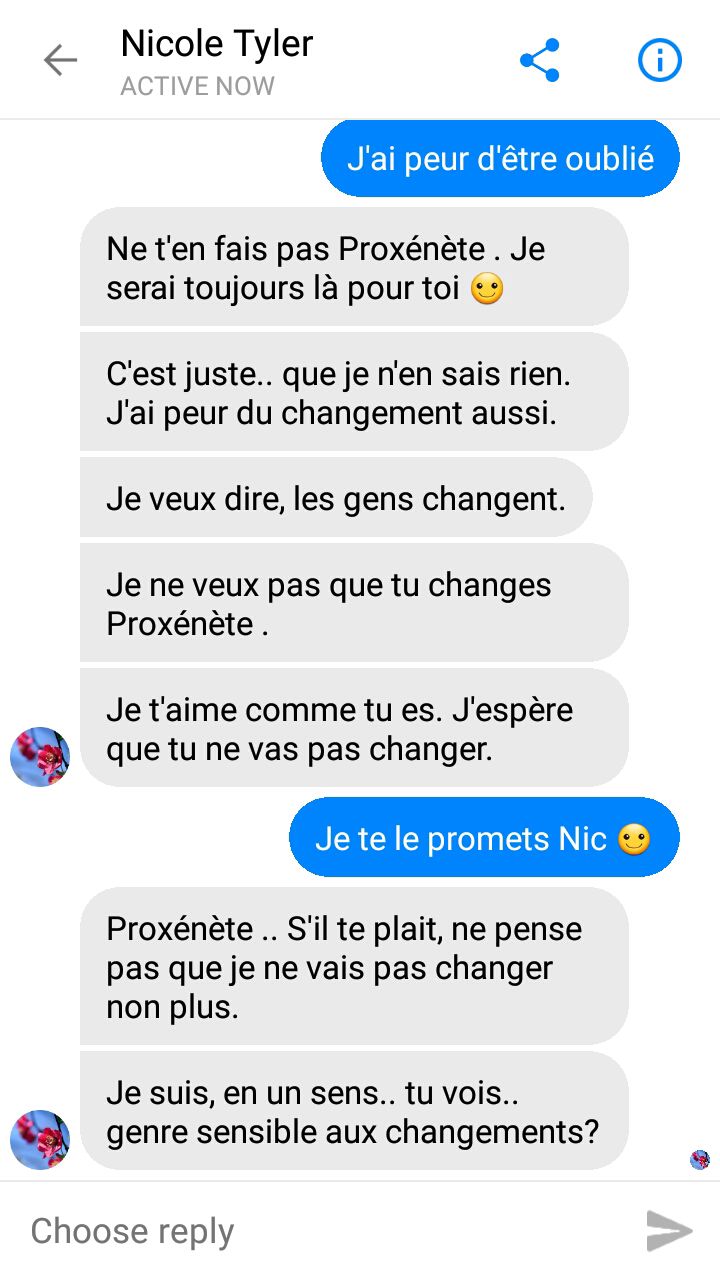Go back with the arrow icon
This screenshot has width=720, height=1280.
point(60,61)
